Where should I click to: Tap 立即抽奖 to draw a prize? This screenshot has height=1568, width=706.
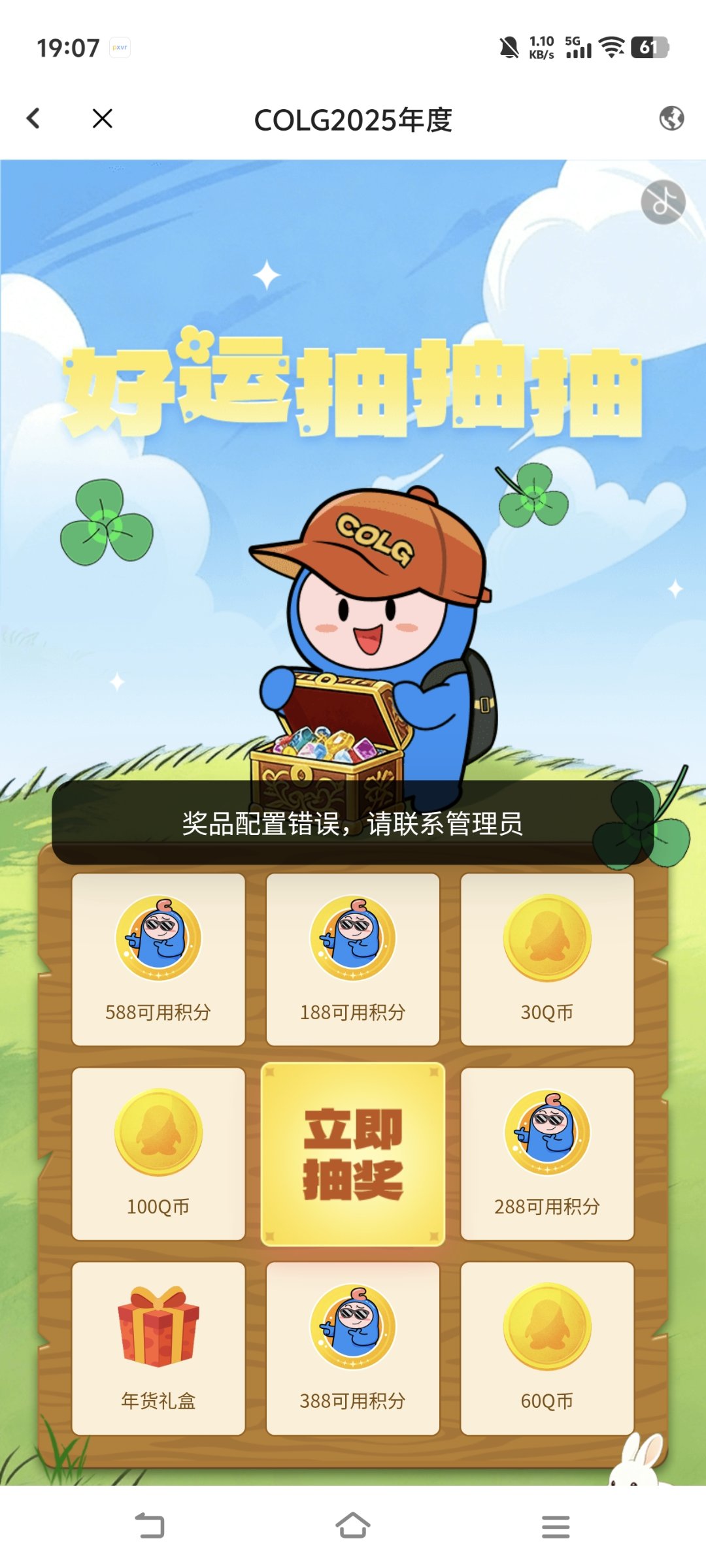point(353,1154)
